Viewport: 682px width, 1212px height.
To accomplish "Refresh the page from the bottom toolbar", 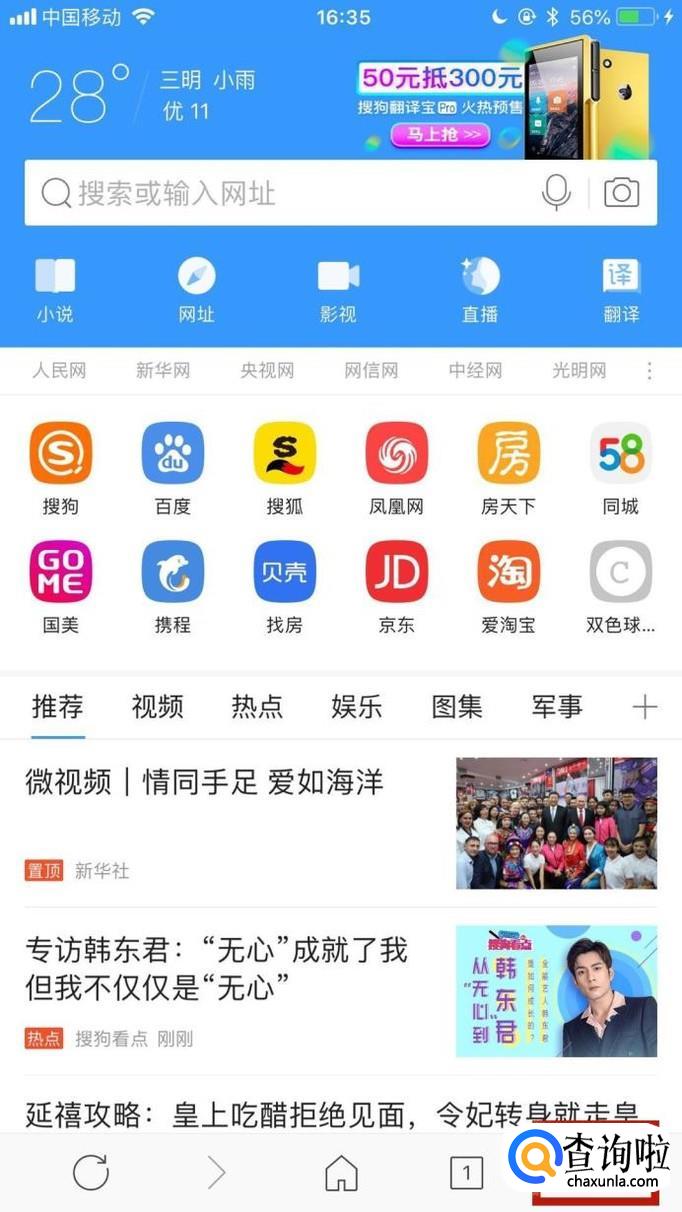I will point(91,1172).
